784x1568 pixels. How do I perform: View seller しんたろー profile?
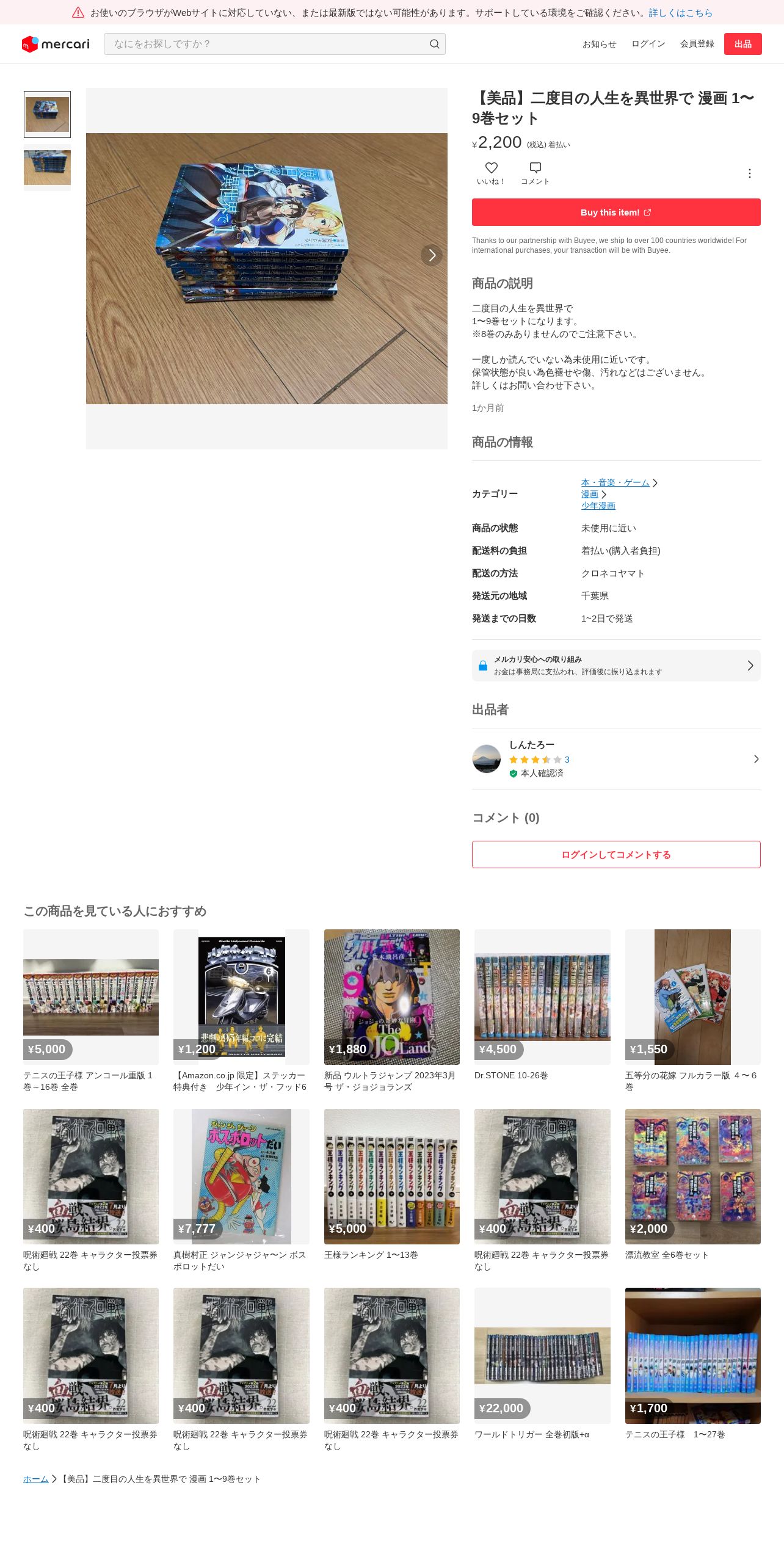click(x=615, y=759)
